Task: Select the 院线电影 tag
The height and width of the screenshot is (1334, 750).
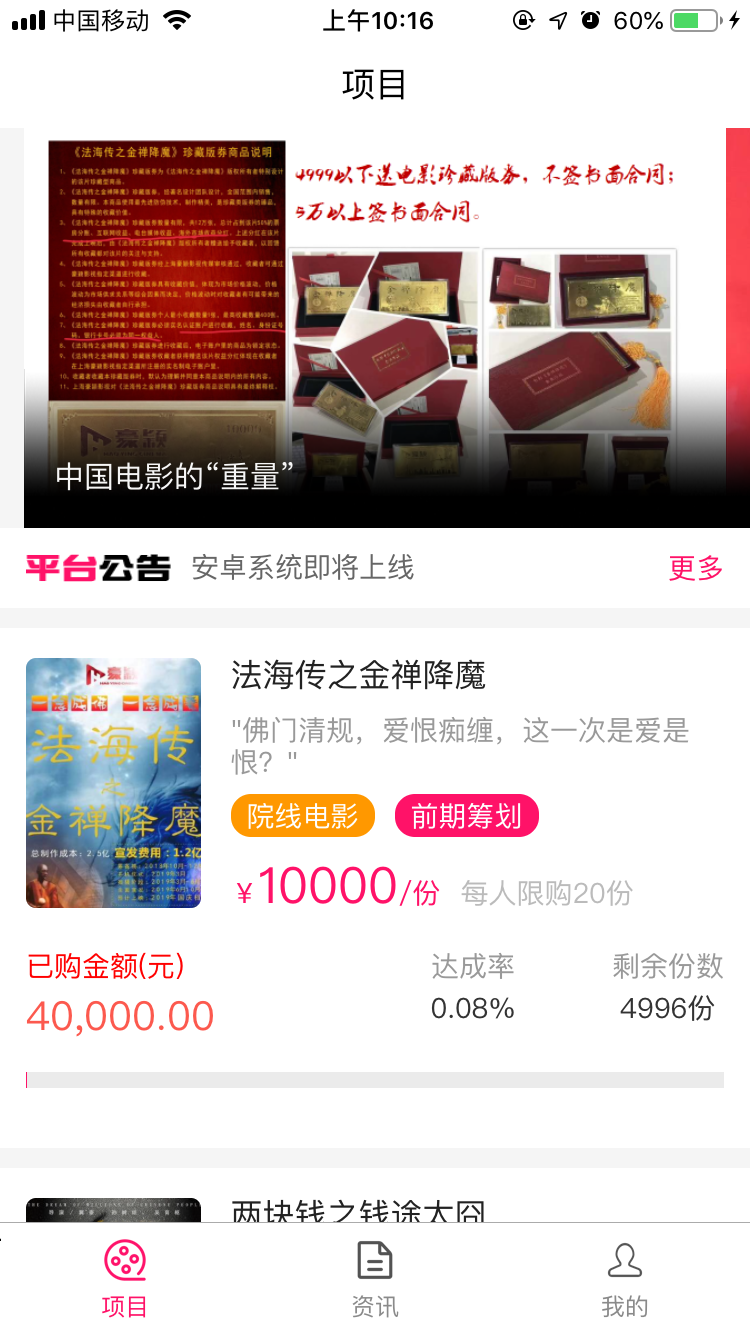Action: [302, 816]
